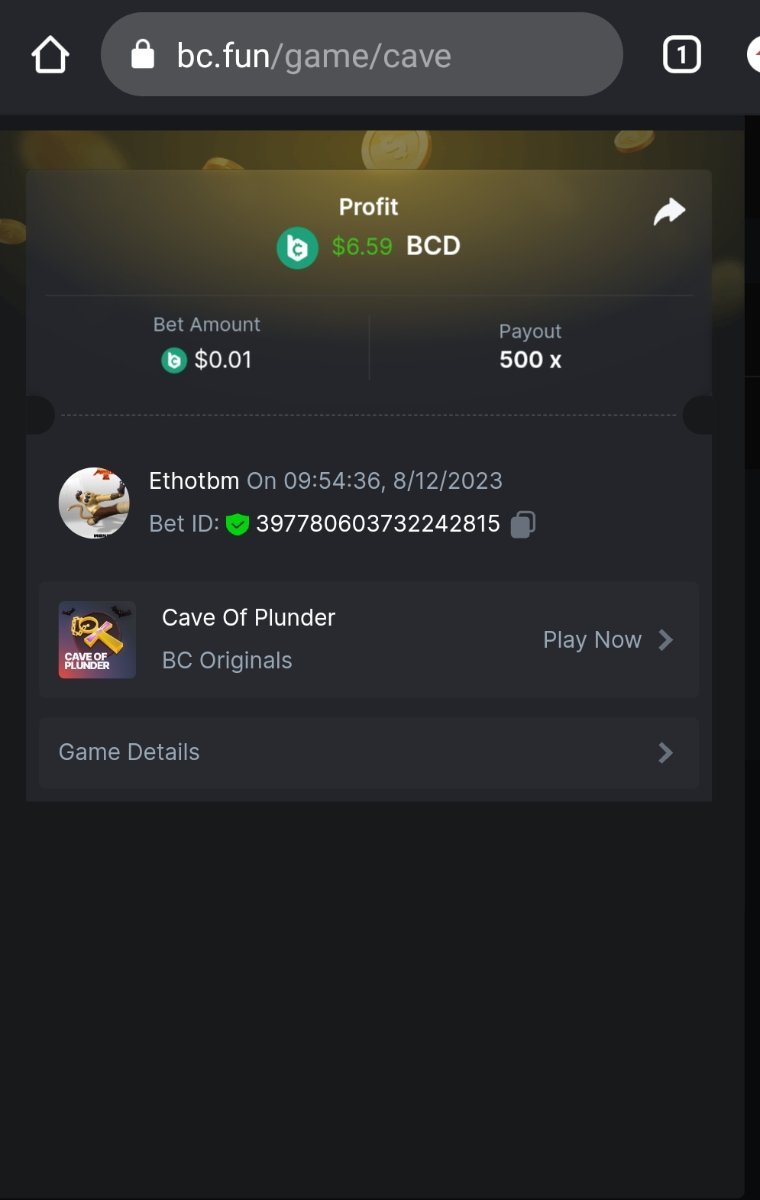Screen dimensions: 760x1200
Task: Open Ethotbm's profile avatar
Action: pos(94,503)
